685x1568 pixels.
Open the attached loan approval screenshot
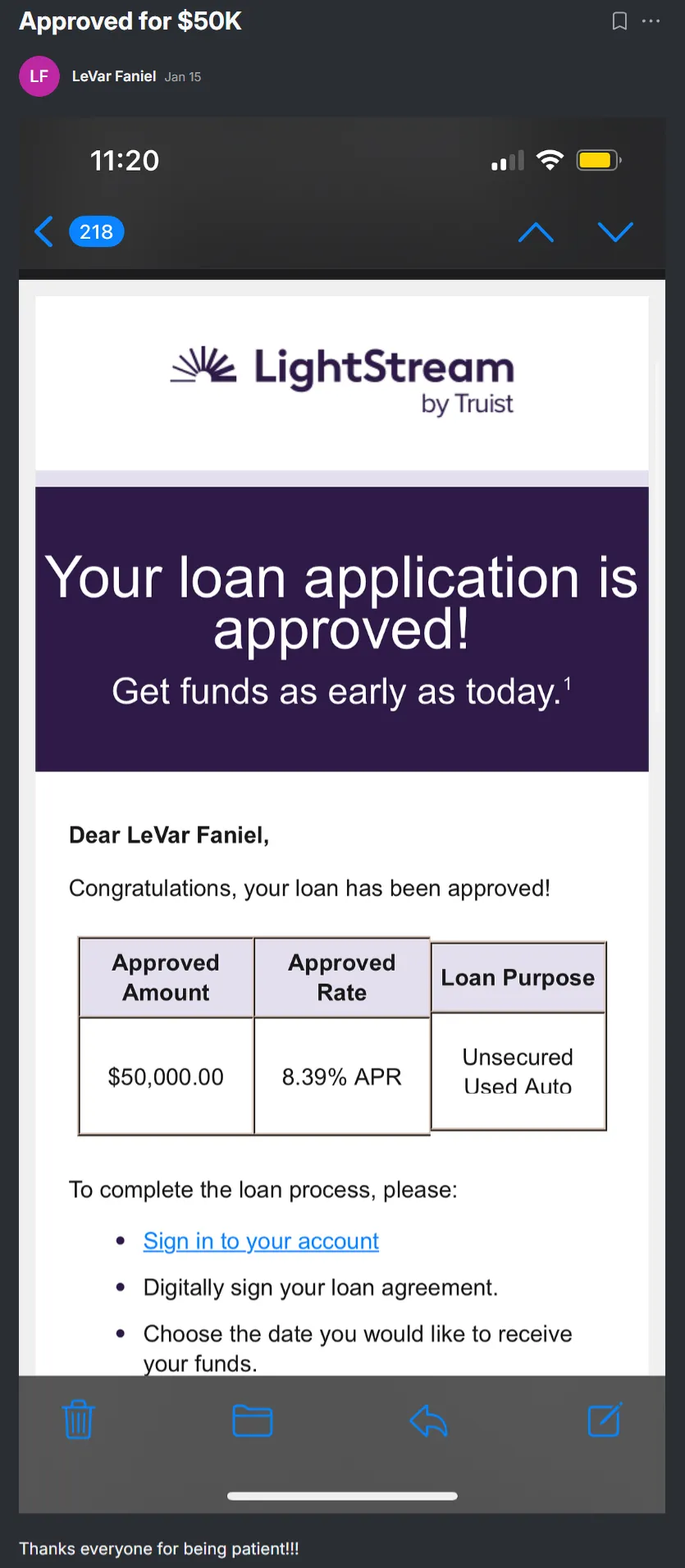(342, 815)
